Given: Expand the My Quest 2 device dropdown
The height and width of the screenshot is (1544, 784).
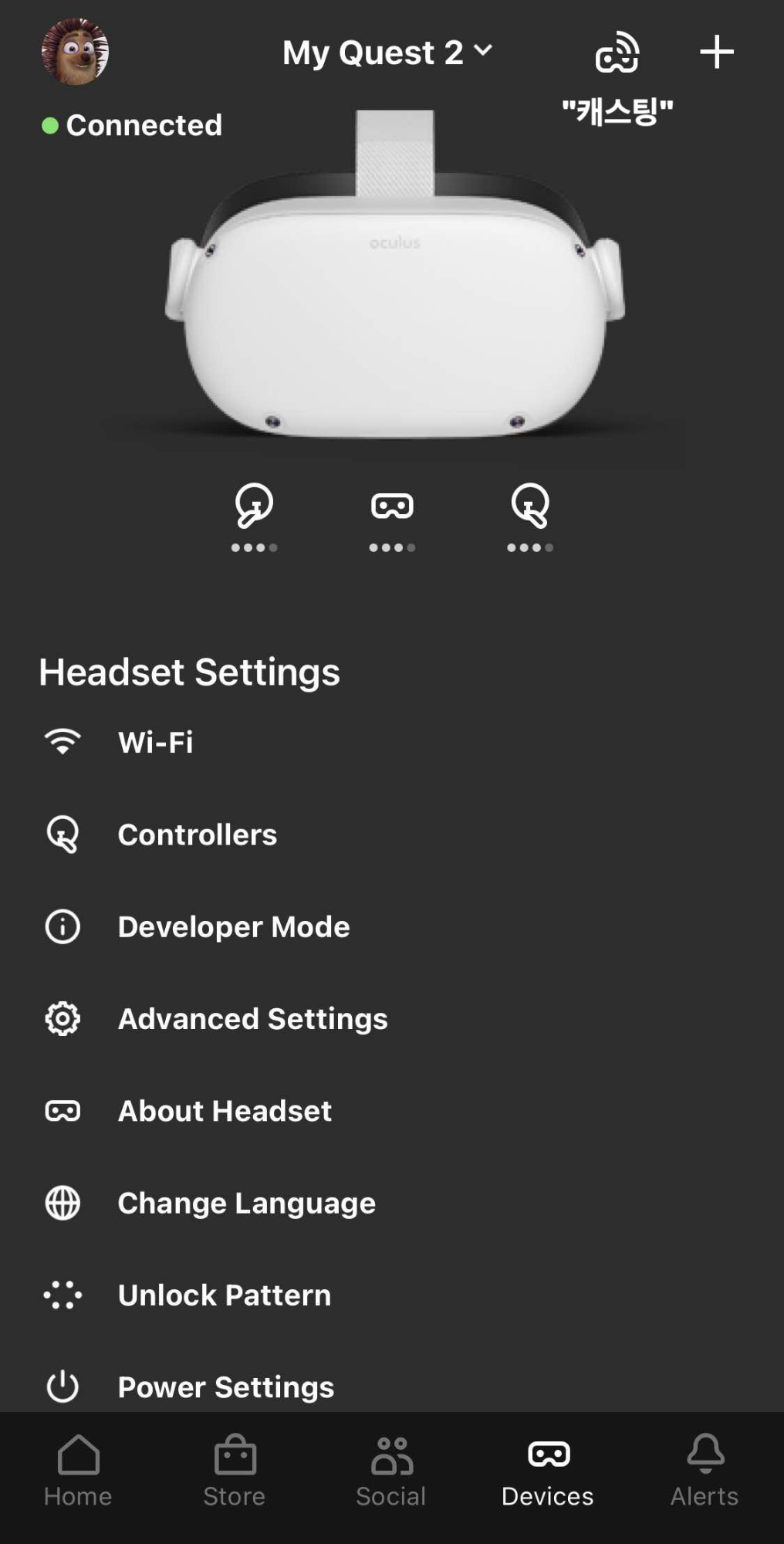Looking at the screenshot, I should coord(387,52).
